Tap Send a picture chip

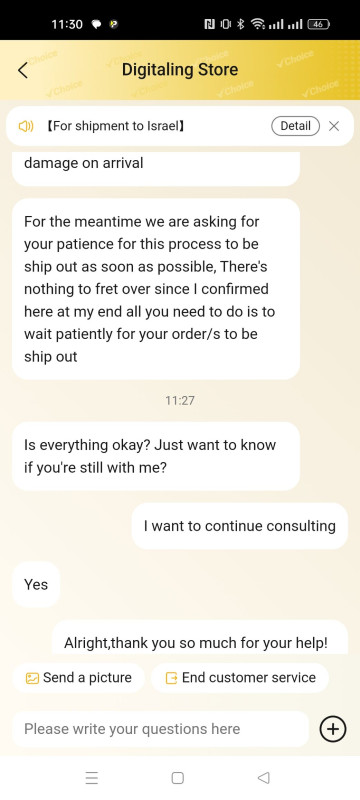(79, 678)
